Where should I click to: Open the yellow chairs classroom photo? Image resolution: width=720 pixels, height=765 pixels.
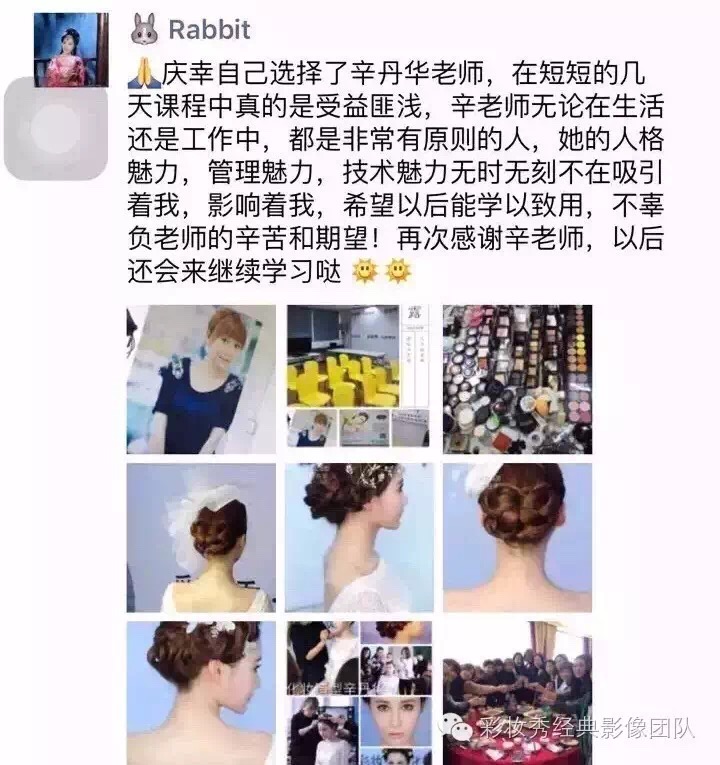[x=359, y=379]
